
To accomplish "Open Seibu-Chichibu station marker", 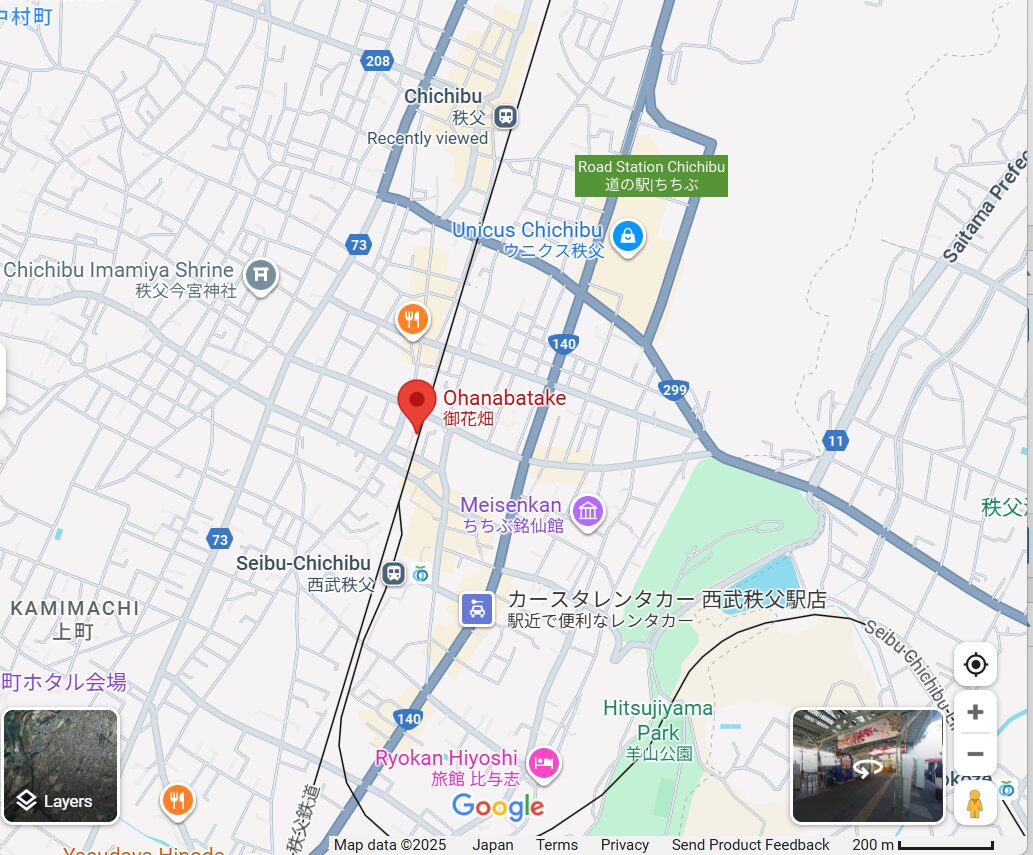I will pyautogui.click(x=395, y=573).
